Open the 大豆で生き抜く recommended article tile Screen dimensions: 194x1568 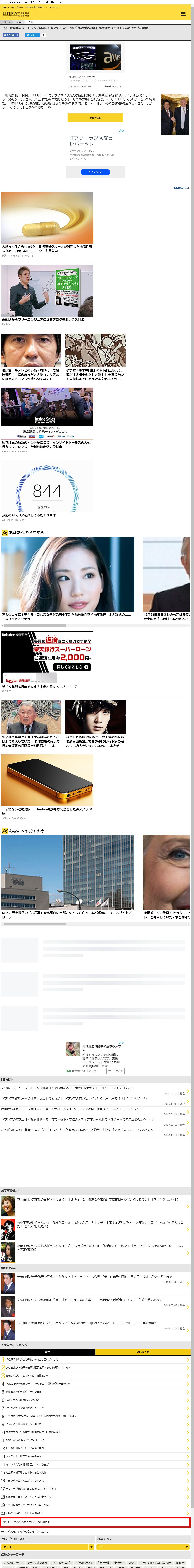tap(47, 219)
